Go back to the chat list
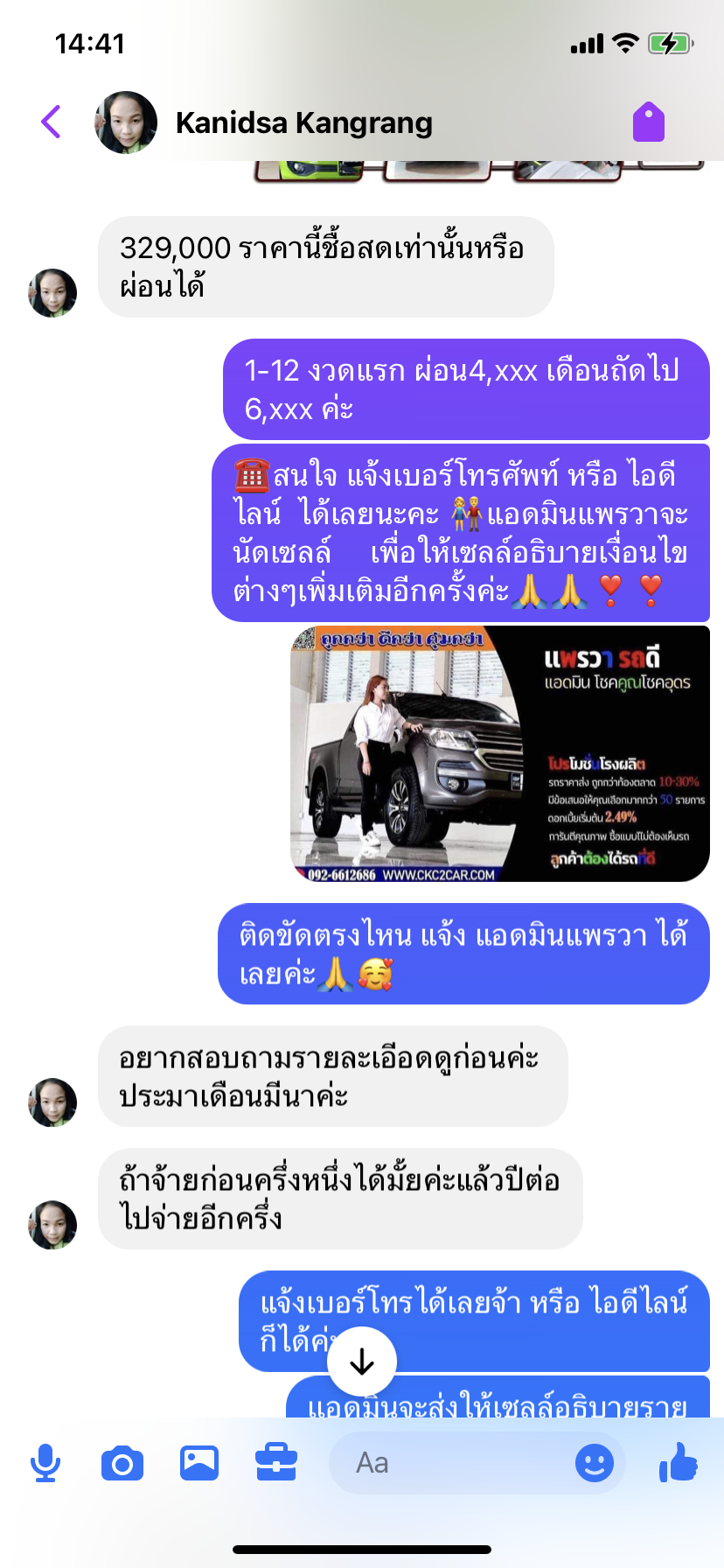Viewport: 724px width, 1568px height. [52, 122]
